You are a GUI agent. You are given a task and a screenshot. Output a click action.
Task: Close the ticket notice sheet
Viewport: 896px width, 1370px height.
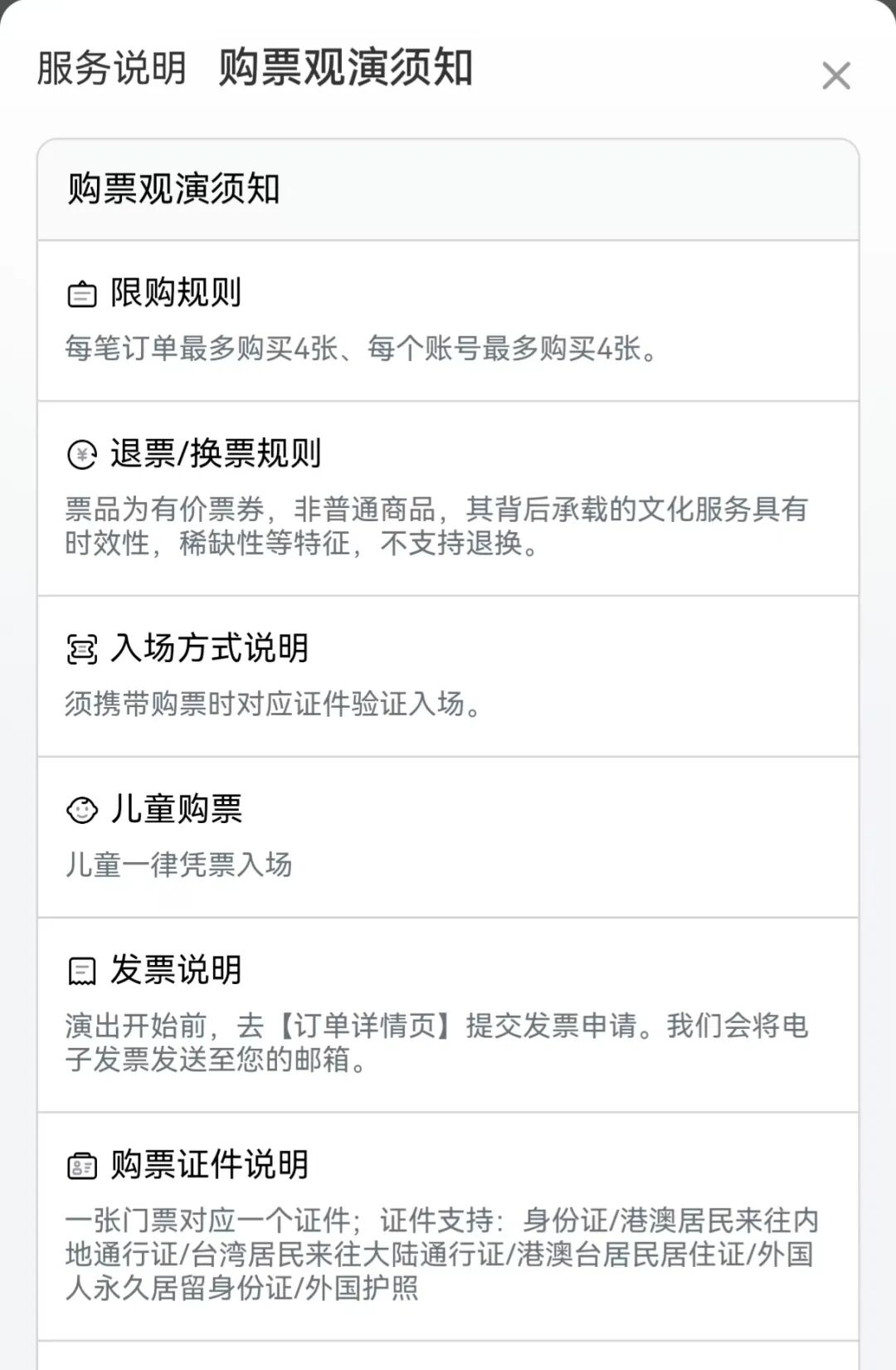pyautogui.click(x=835, y=76)
